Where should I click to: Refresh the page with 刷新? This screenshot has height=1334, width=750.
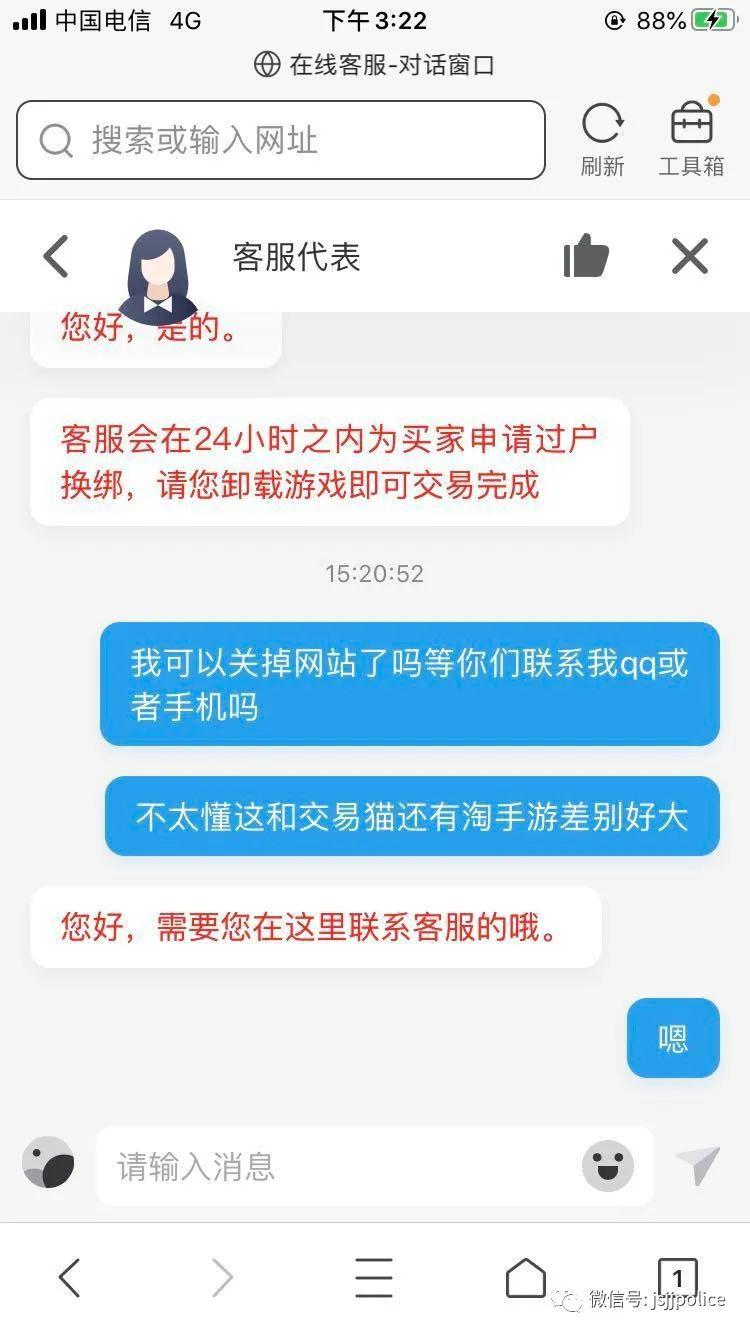(602, 140)
